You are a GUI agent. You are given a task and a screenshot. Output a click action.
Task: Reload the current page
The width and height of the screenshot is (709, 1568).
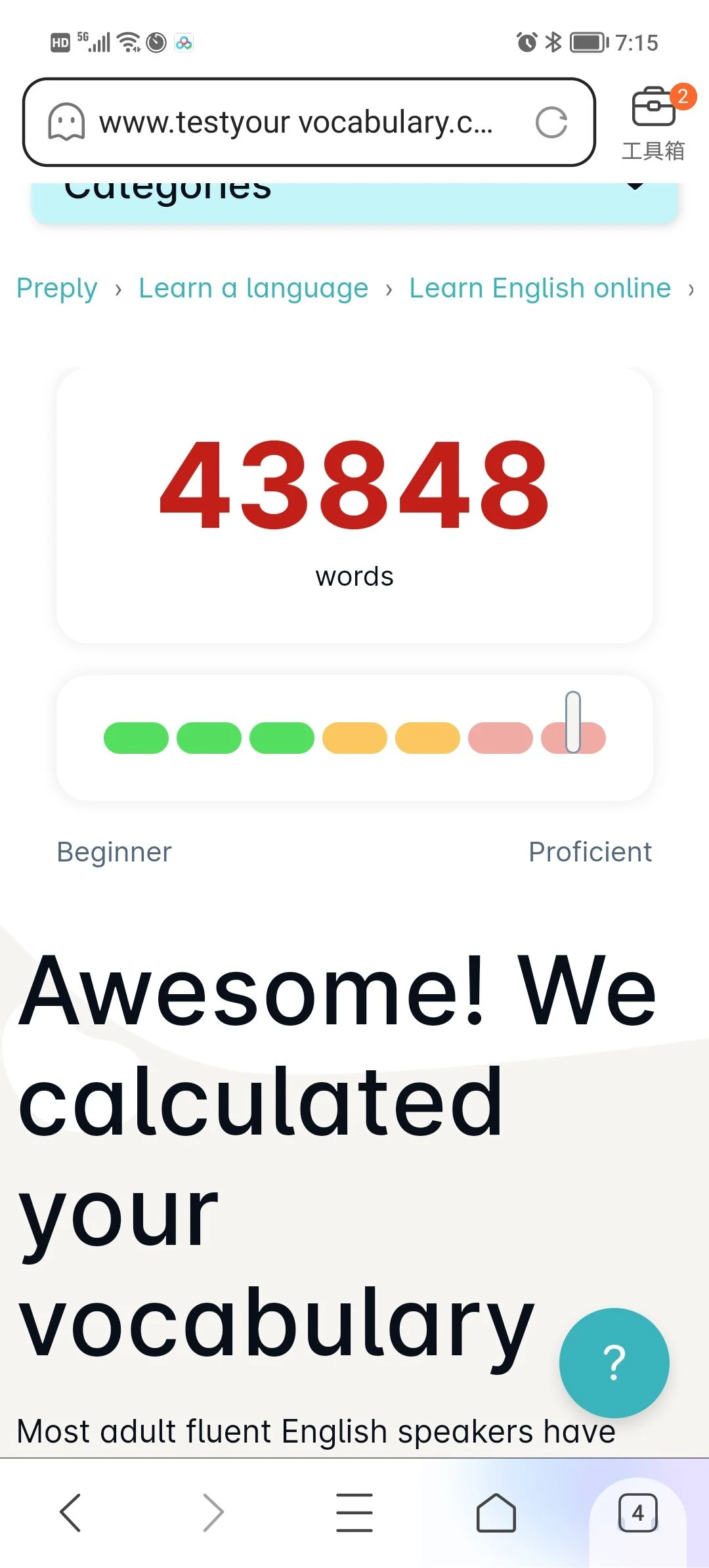551,123
